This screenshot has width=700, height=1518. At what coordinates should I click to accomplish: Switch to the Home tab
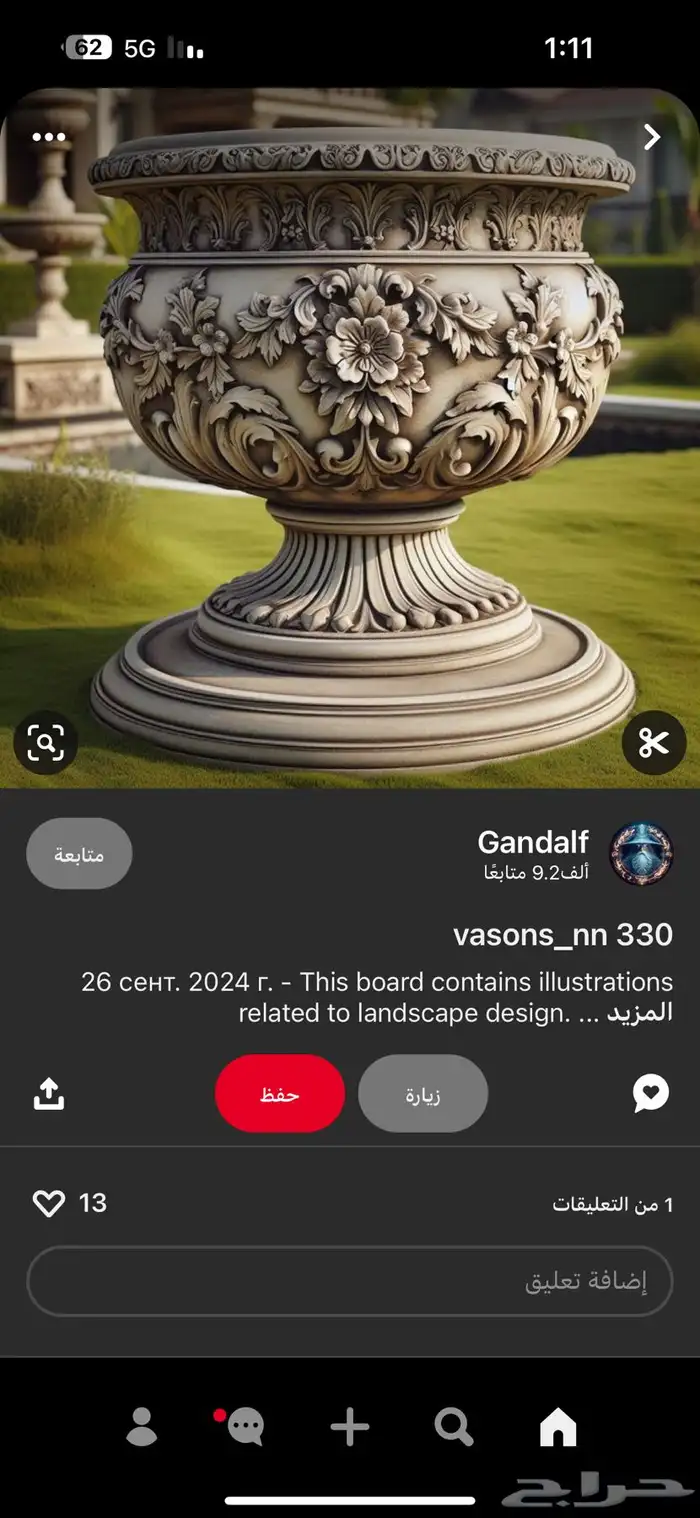(558, 1427)
